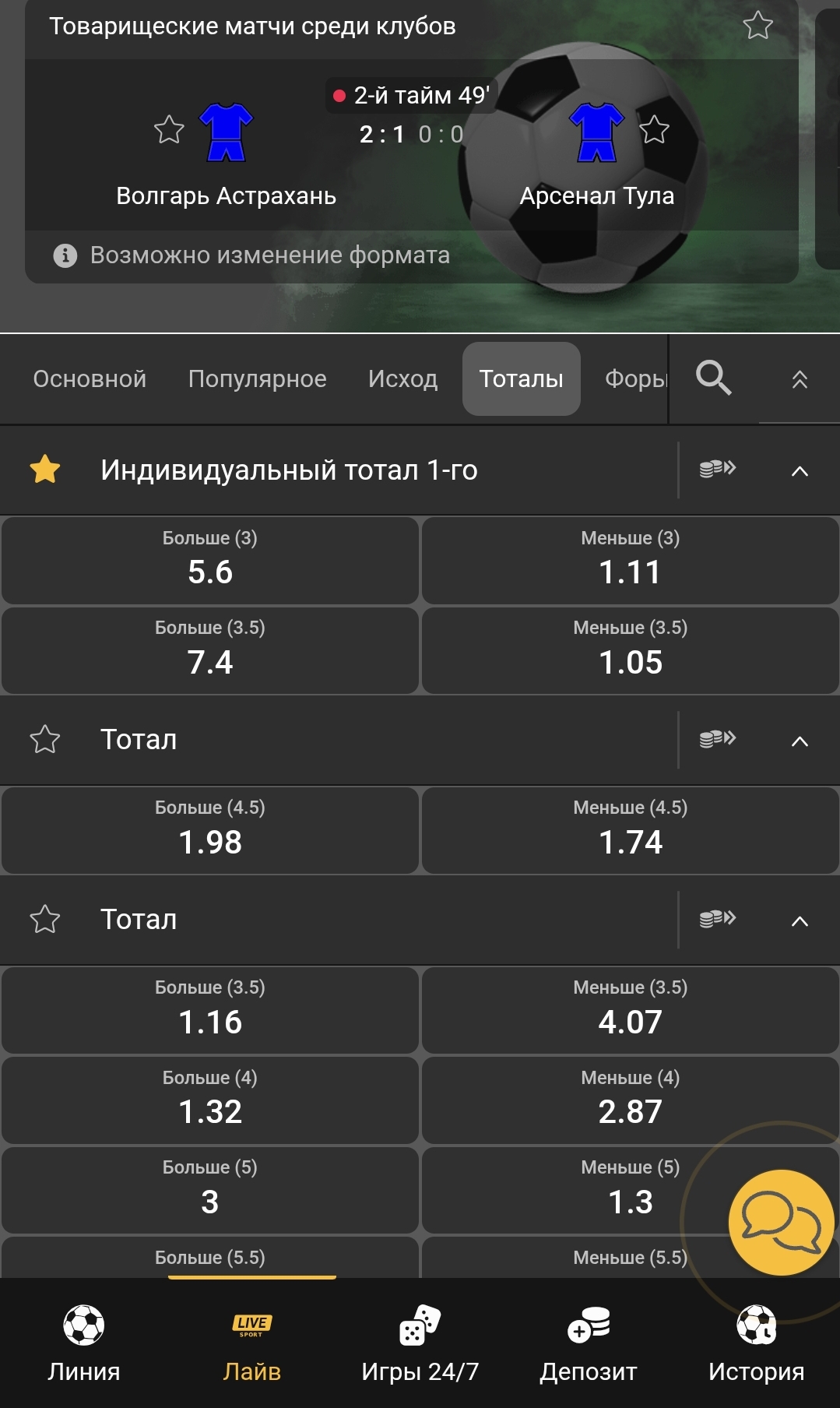Viewport: 840px width, 1408px height.
Task: Favorite the match with the star in the header
Action: click(757, 26)
